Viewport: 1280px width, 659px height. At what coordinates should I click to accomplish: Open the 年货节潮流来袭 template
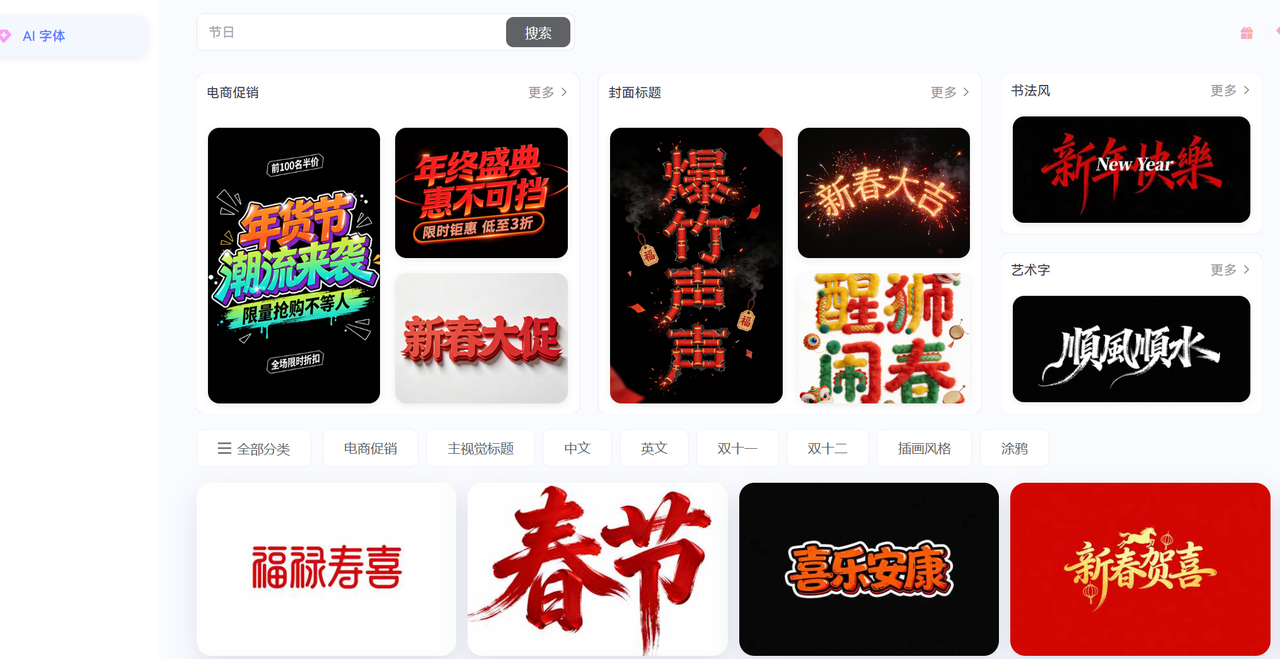pos(294,265)
